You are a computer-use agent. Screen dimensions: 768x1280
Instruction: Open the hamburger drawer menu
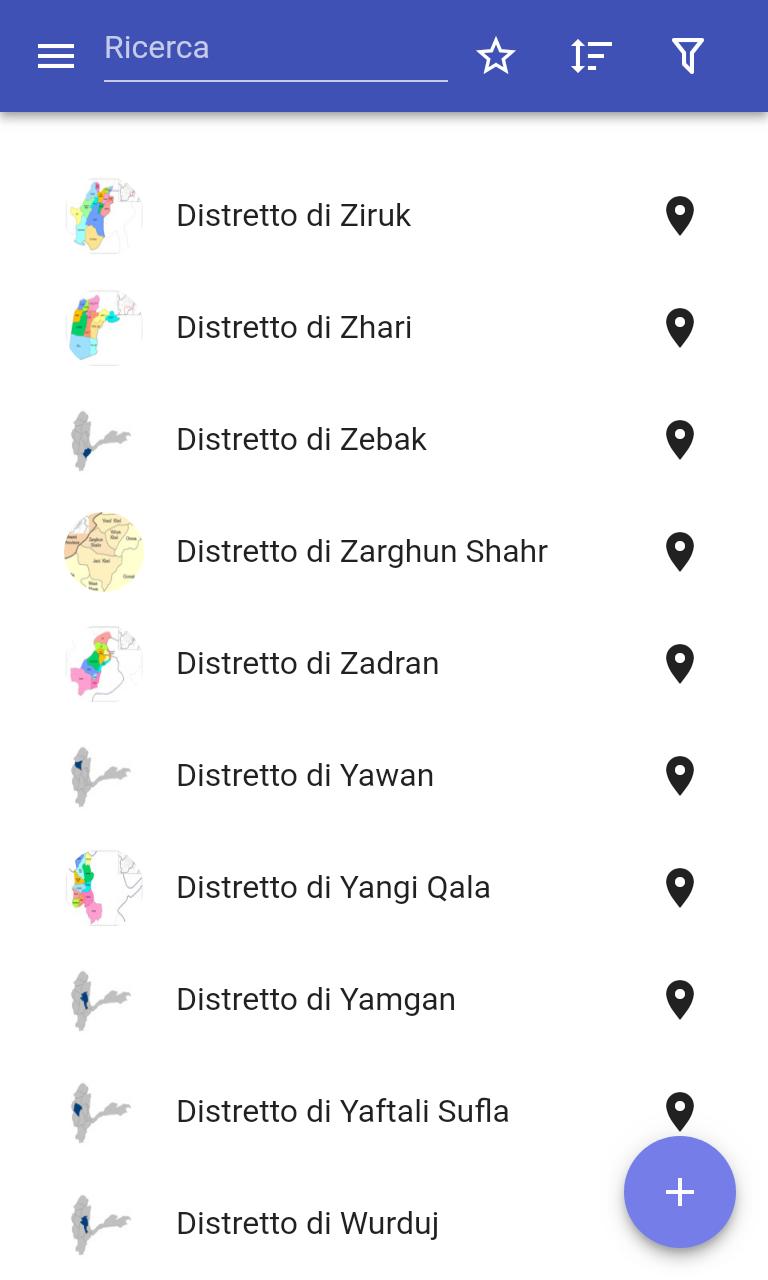tap(56, 56)
